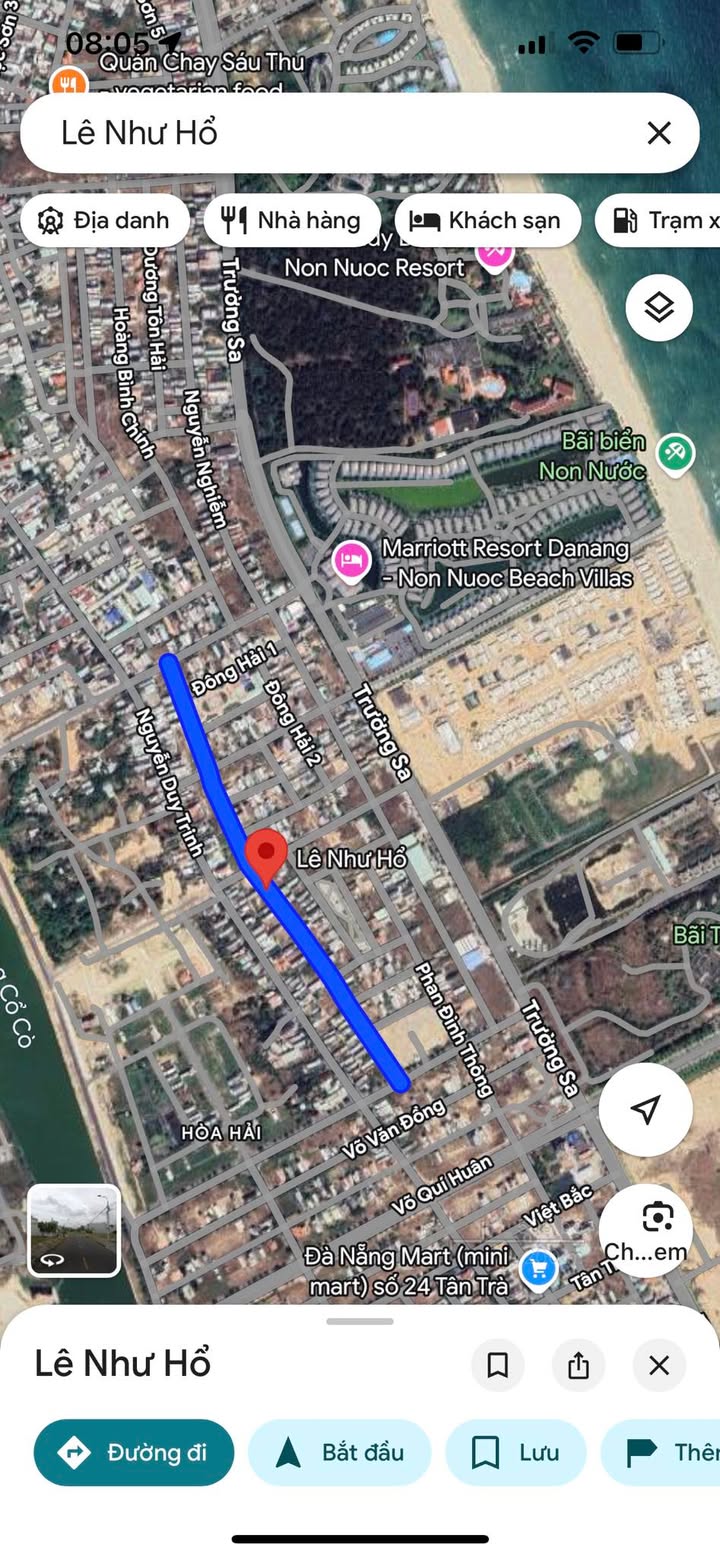Select the Bãi biển Non Nước marker
Image resolution: width=720 pixels, height=1557 pixels.
coord(675,453)
